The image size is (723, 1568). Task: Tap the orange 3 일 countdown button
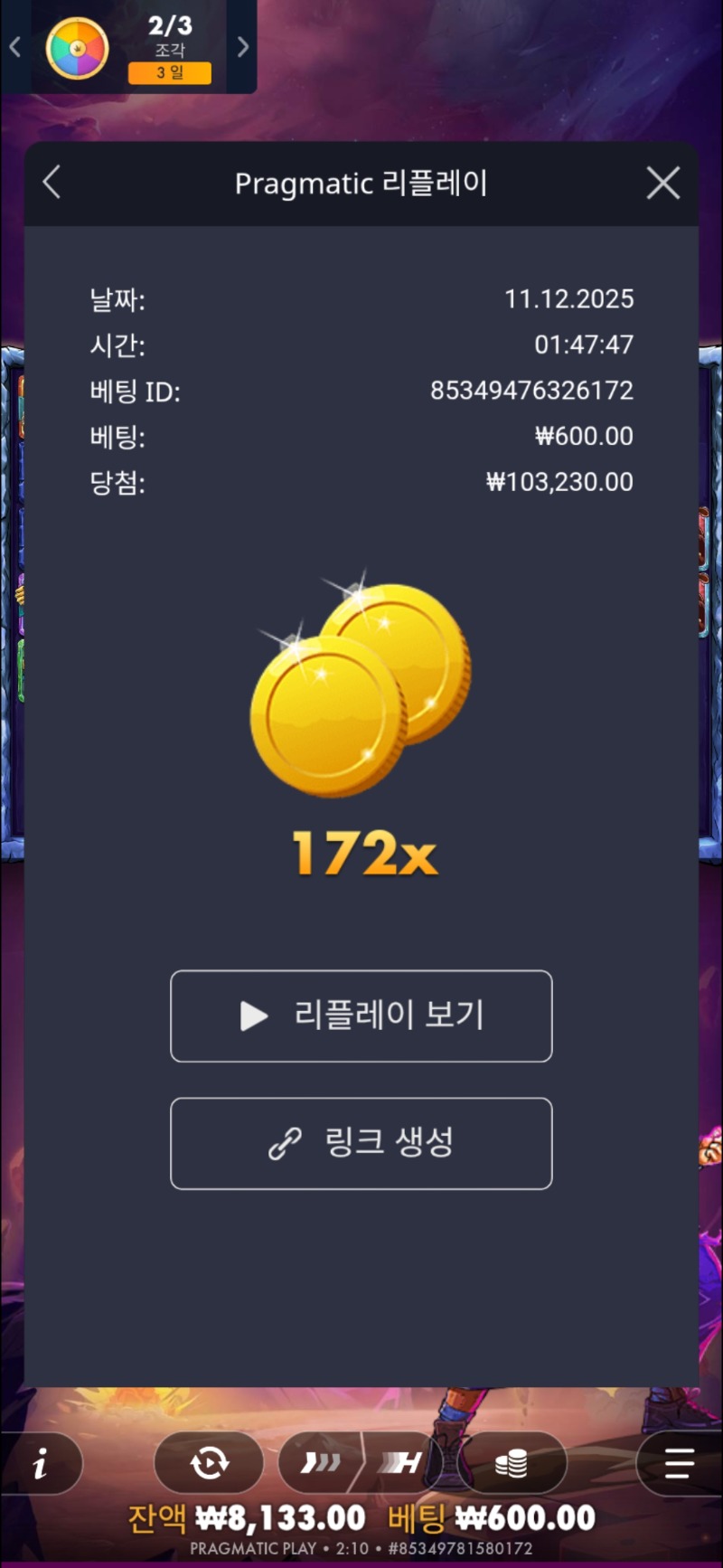(170, 71)
